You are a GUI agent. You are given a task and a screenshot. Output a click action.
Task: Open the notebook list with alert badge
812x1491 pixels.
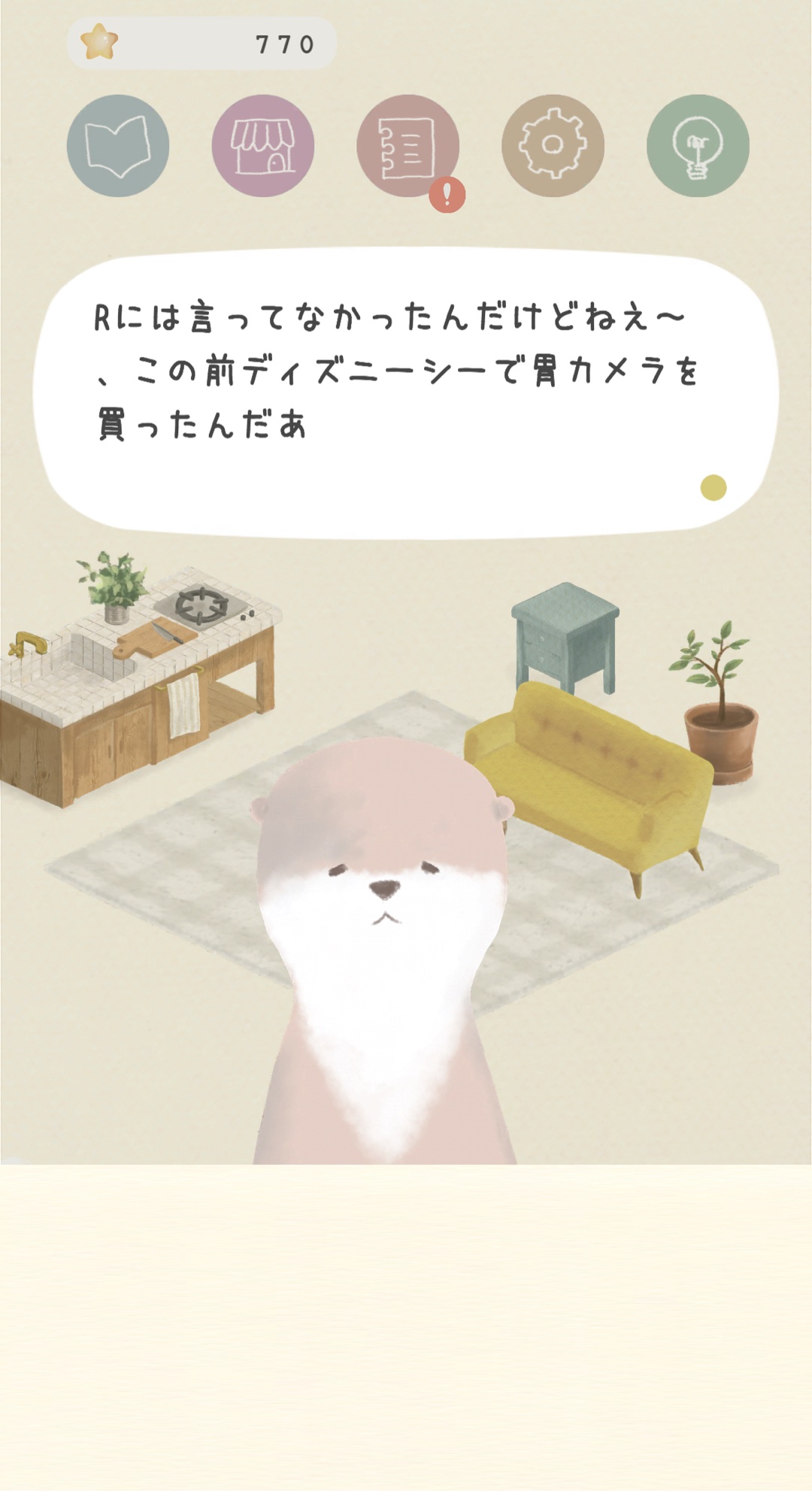point(408,146)
